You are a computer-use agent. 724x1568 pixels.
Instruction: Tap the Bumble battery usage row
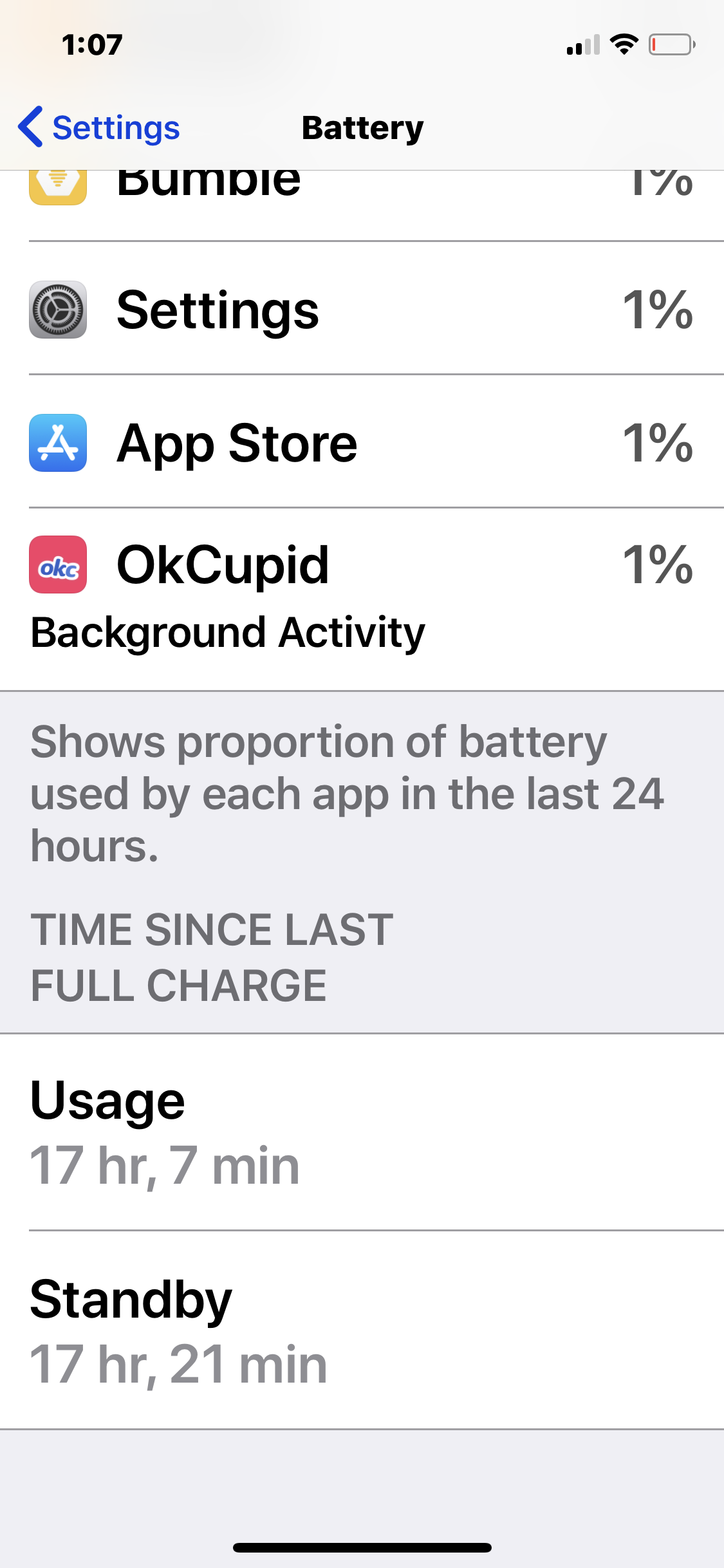click(362, 206)
